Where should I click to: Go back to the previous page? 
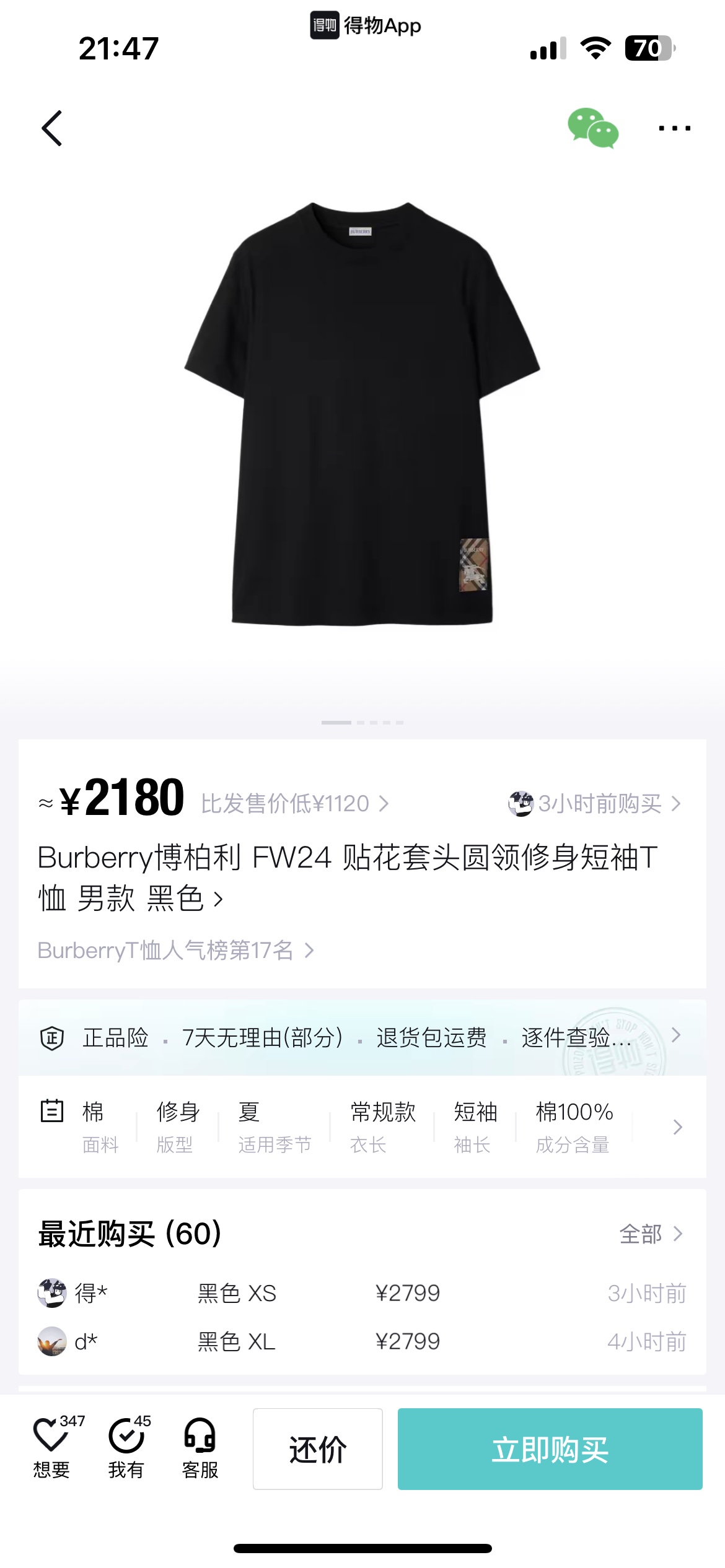pyautogui.click(x=52, y=128)
